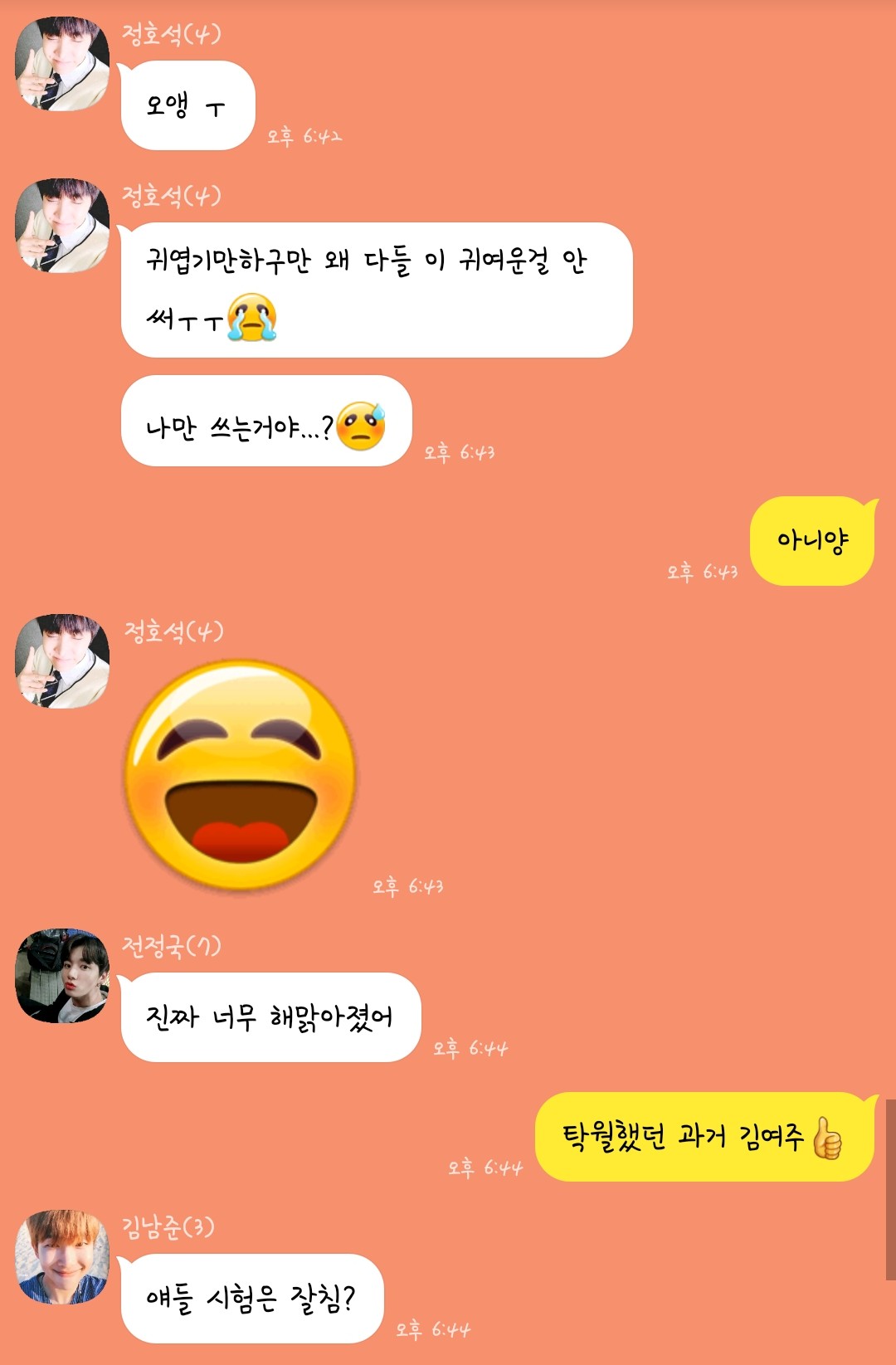Open 김남준's profile picture

pyautogui.click(x=62, y=1256)
